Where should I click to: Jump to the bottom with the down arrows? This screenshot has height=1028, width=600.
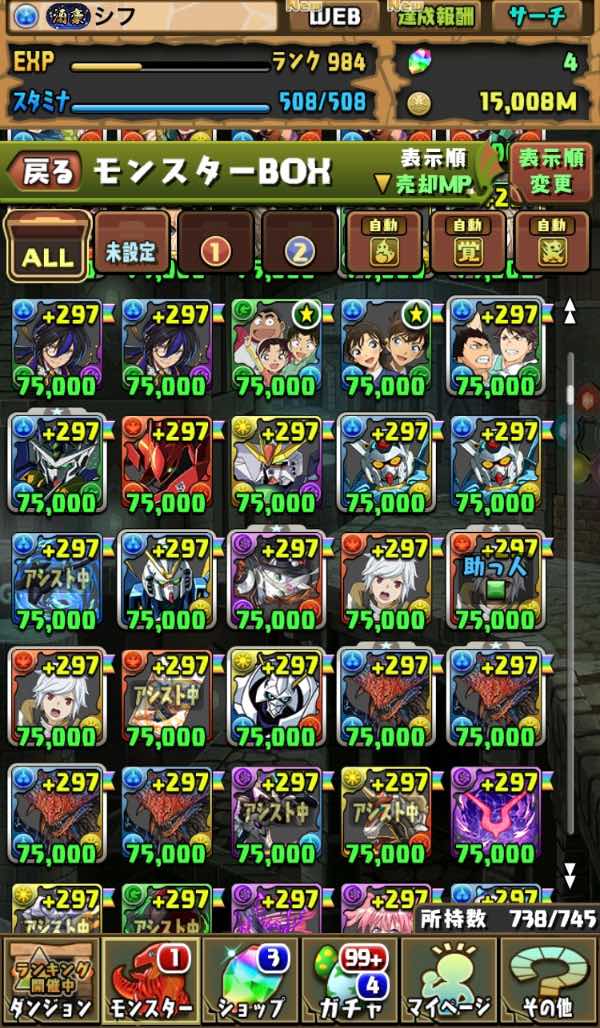(570, 870)
